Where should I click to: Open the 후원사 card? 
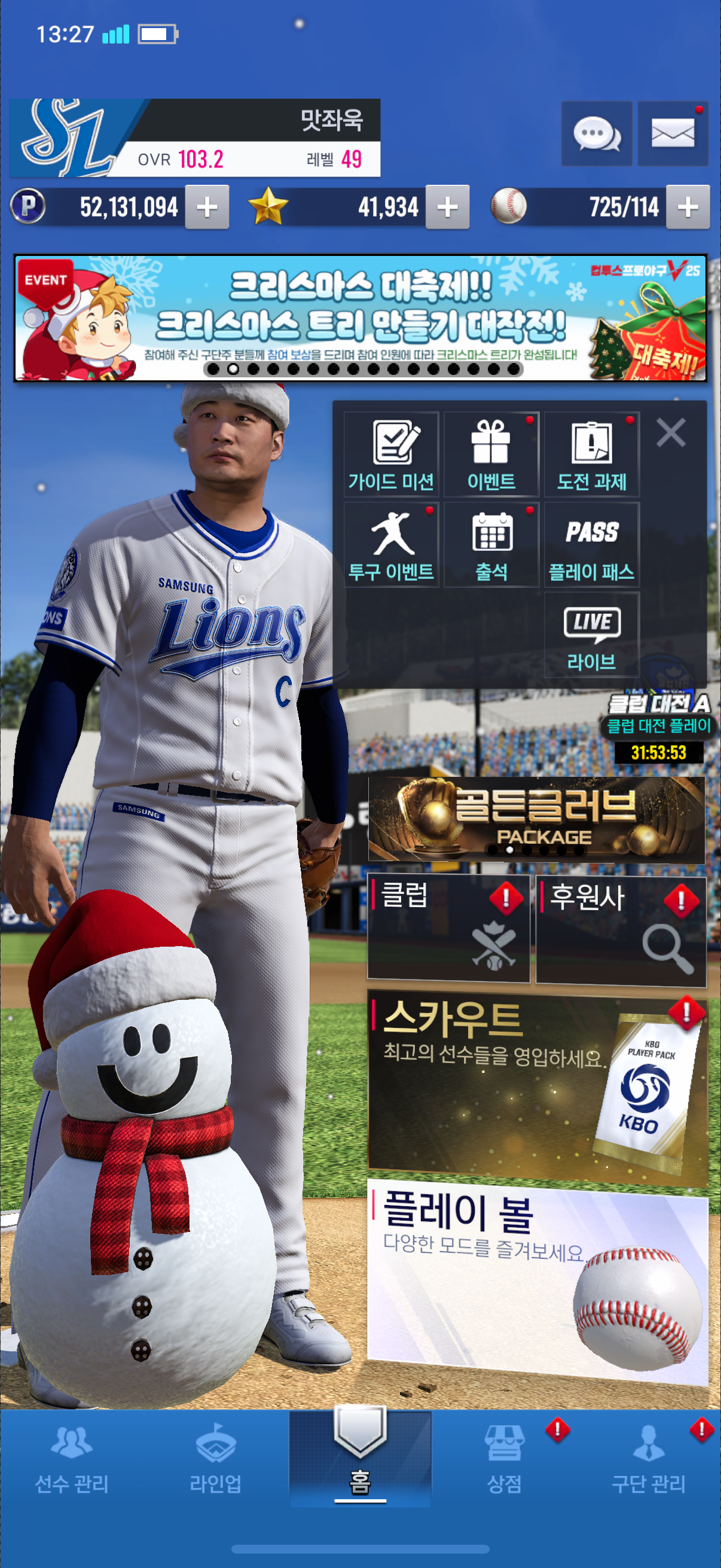tap(621, 928)
